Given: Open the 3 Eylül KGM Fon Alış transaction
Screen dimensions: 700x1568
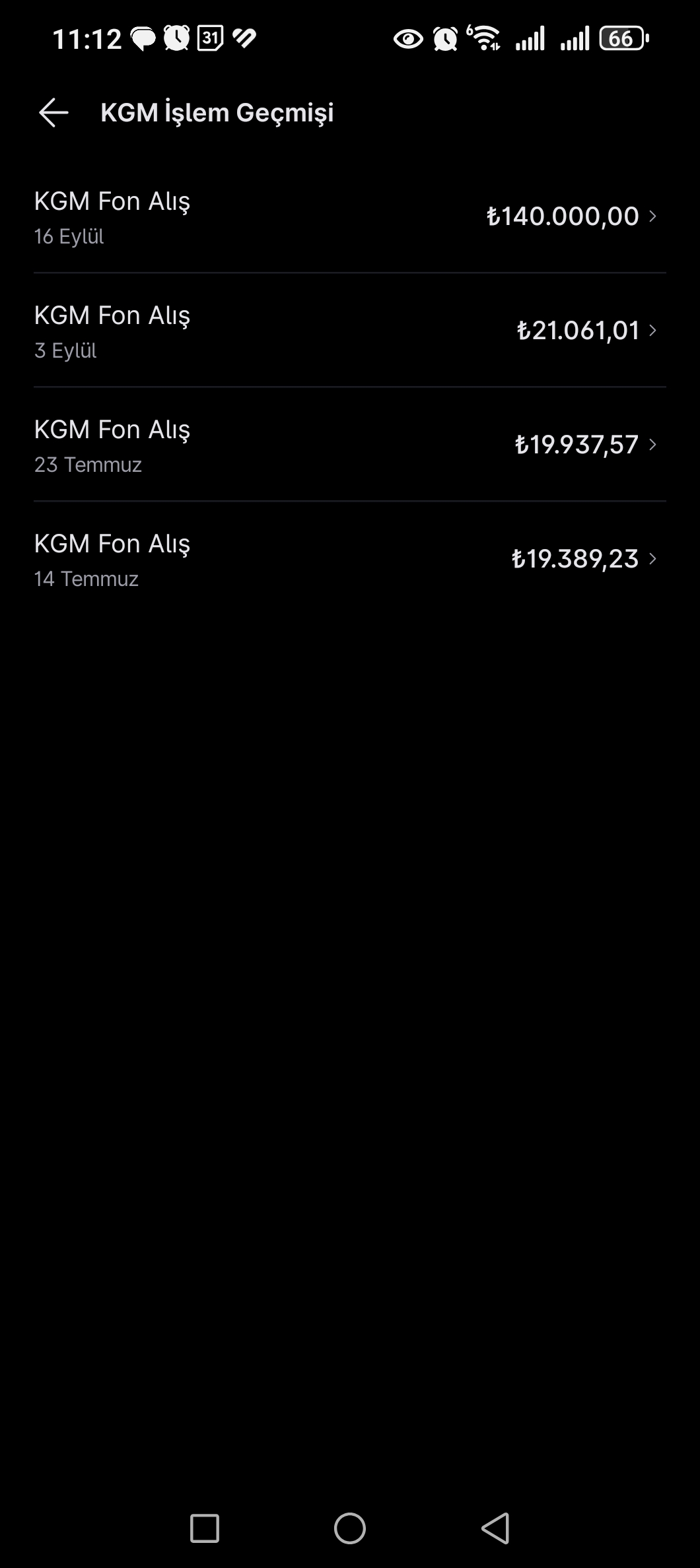Looking at the screenshot, I should coord(349,331).
